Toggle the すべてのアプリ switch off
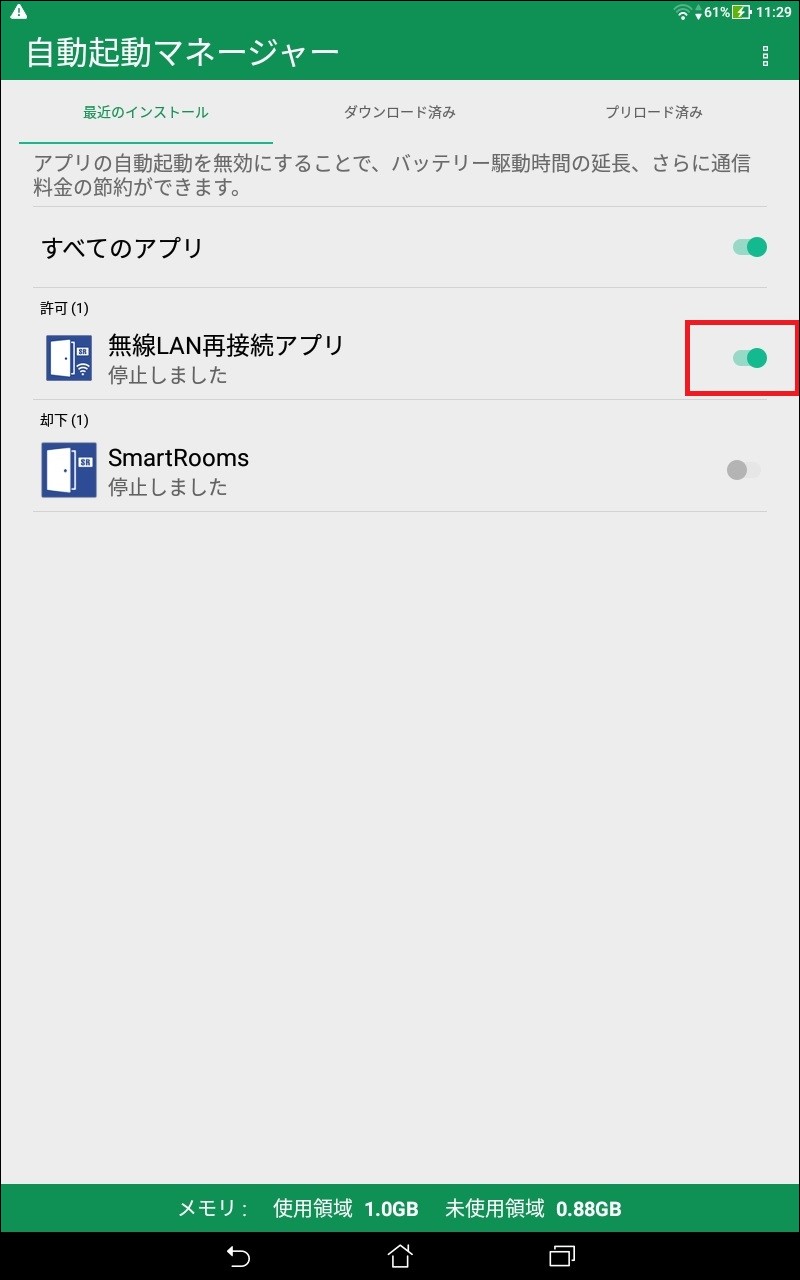 coord(749,247)
